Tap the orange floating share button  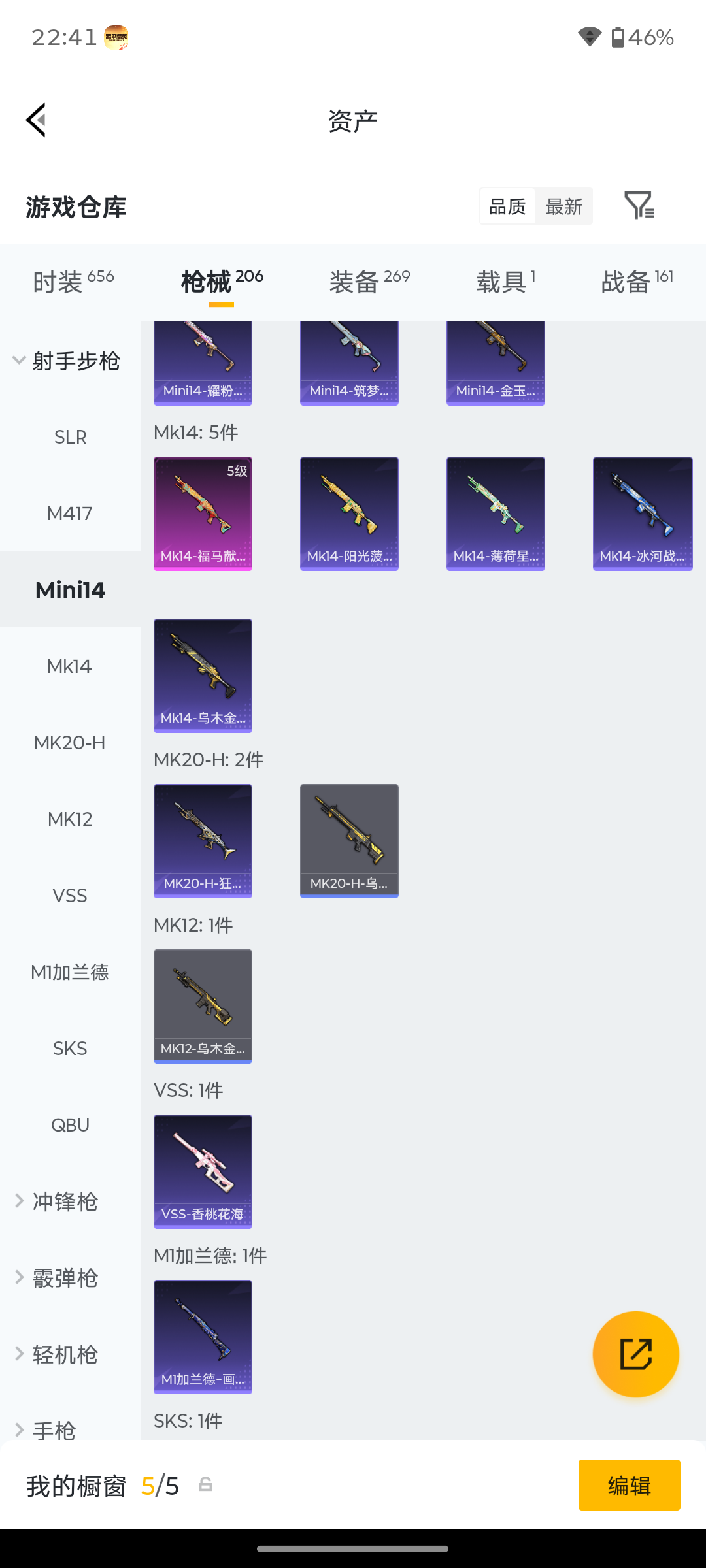tap(635, 1354)
